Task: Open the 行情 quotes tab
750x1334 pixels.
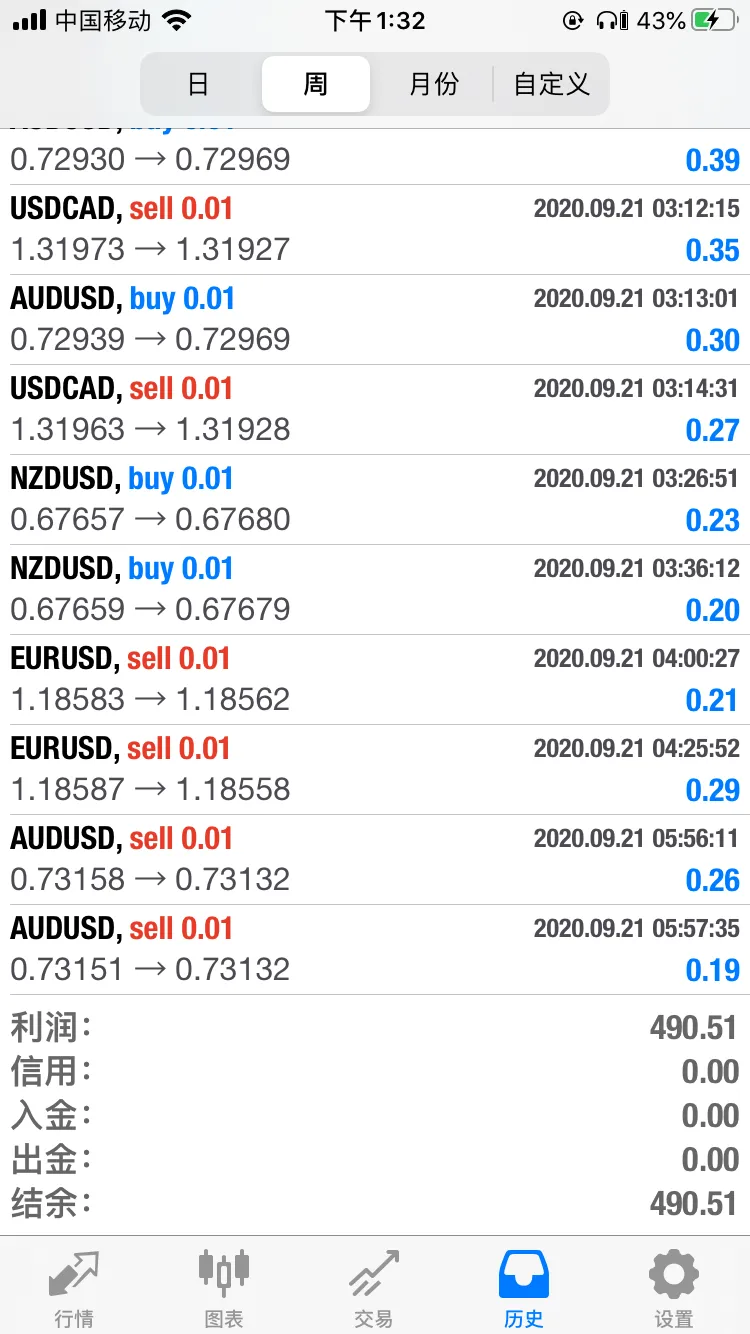Action: [74, 1287]
